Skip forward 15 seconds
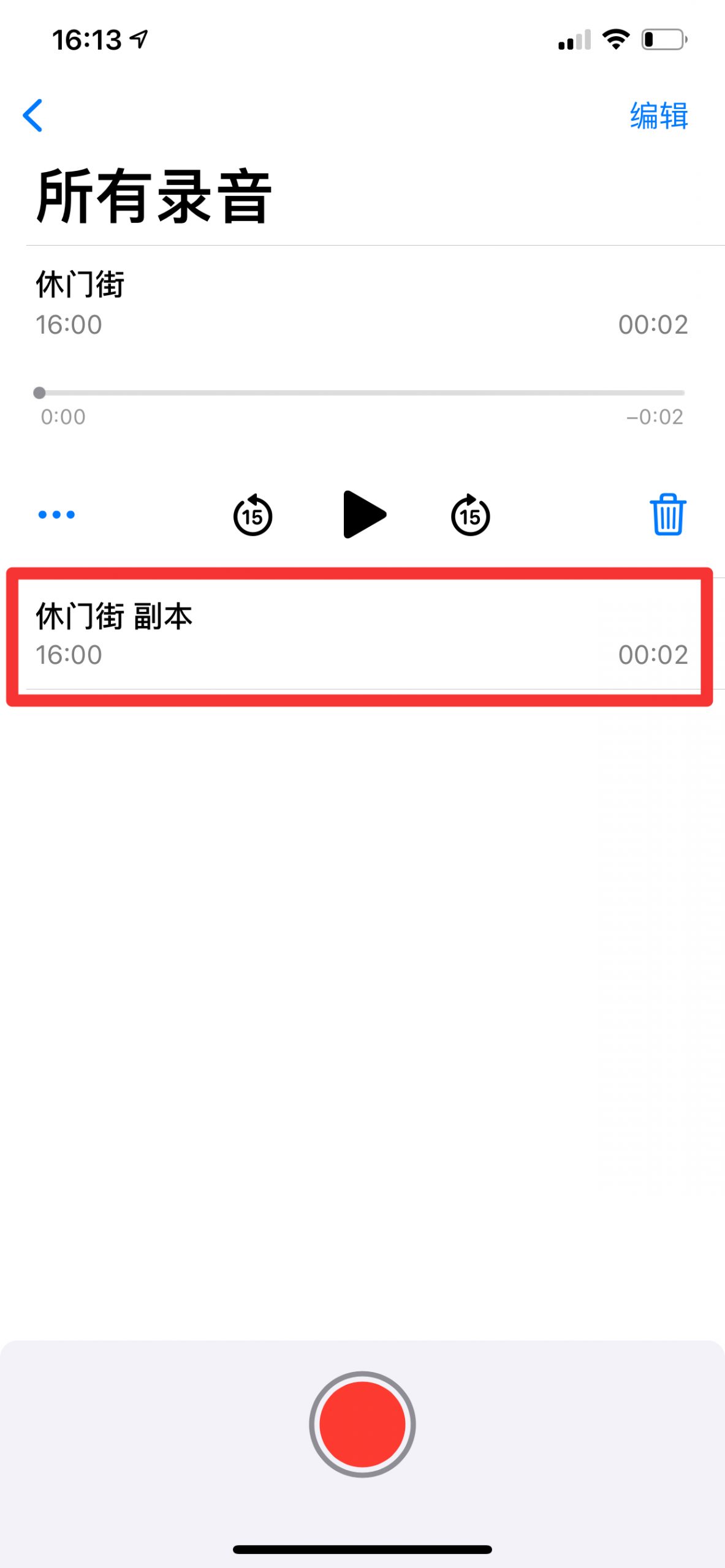 470,515
